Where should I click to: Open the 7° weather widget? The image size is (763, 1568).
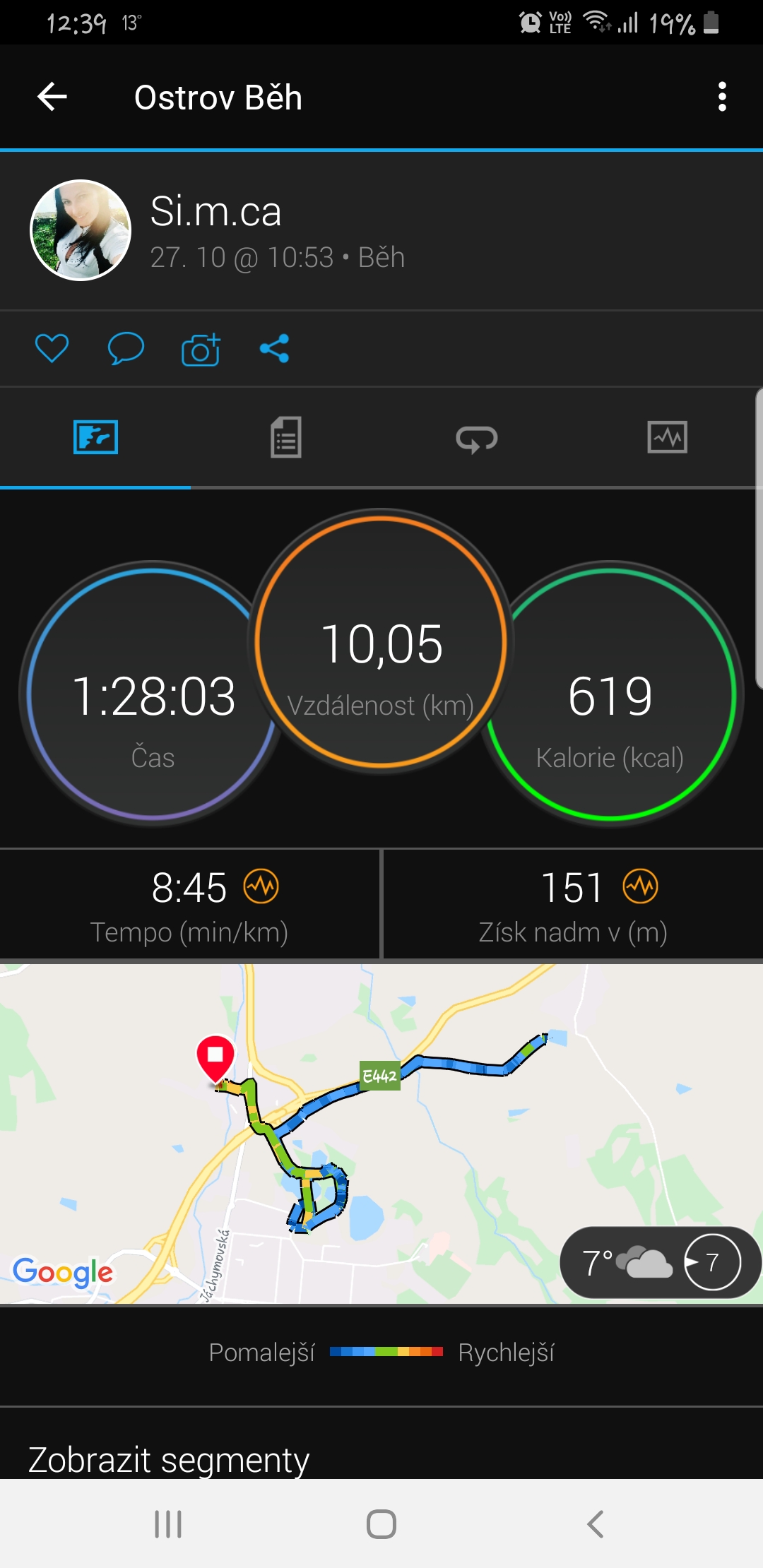point(660,1262)
